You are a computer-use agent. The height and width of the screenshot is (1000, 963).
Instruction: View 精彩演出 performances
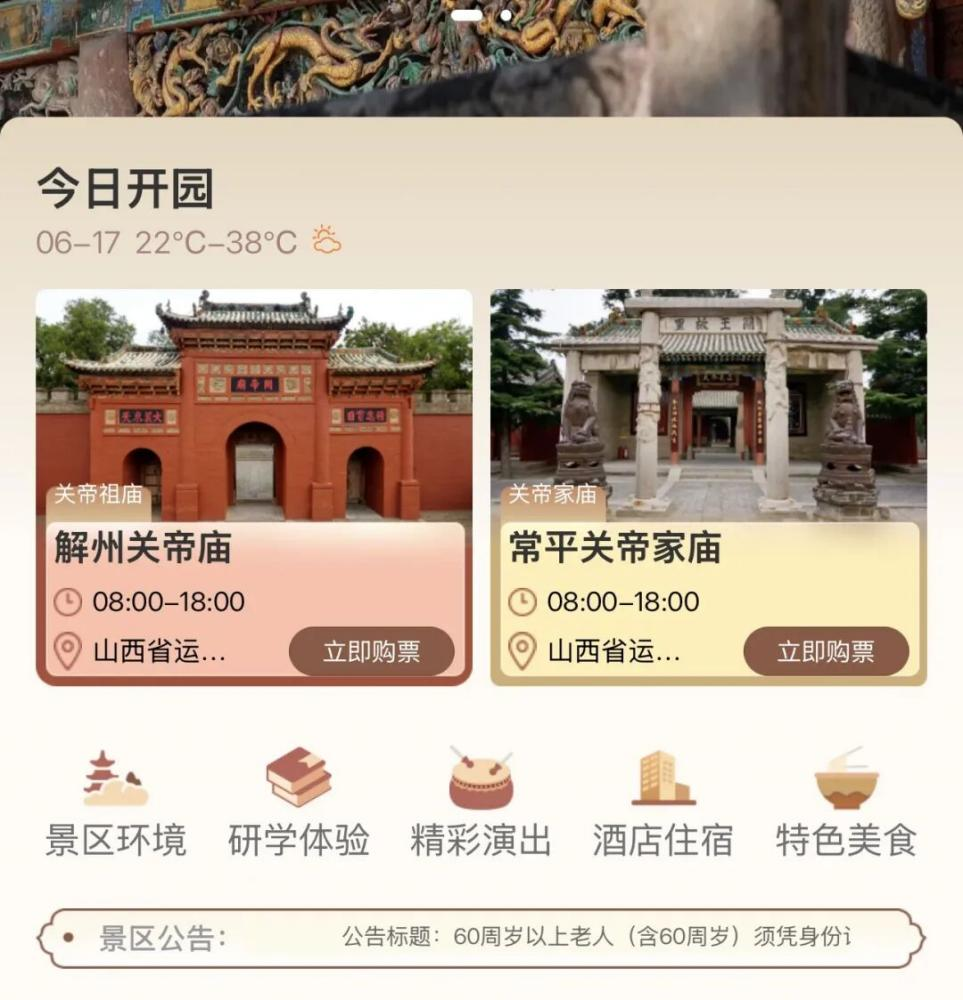(x=480, y=805)
